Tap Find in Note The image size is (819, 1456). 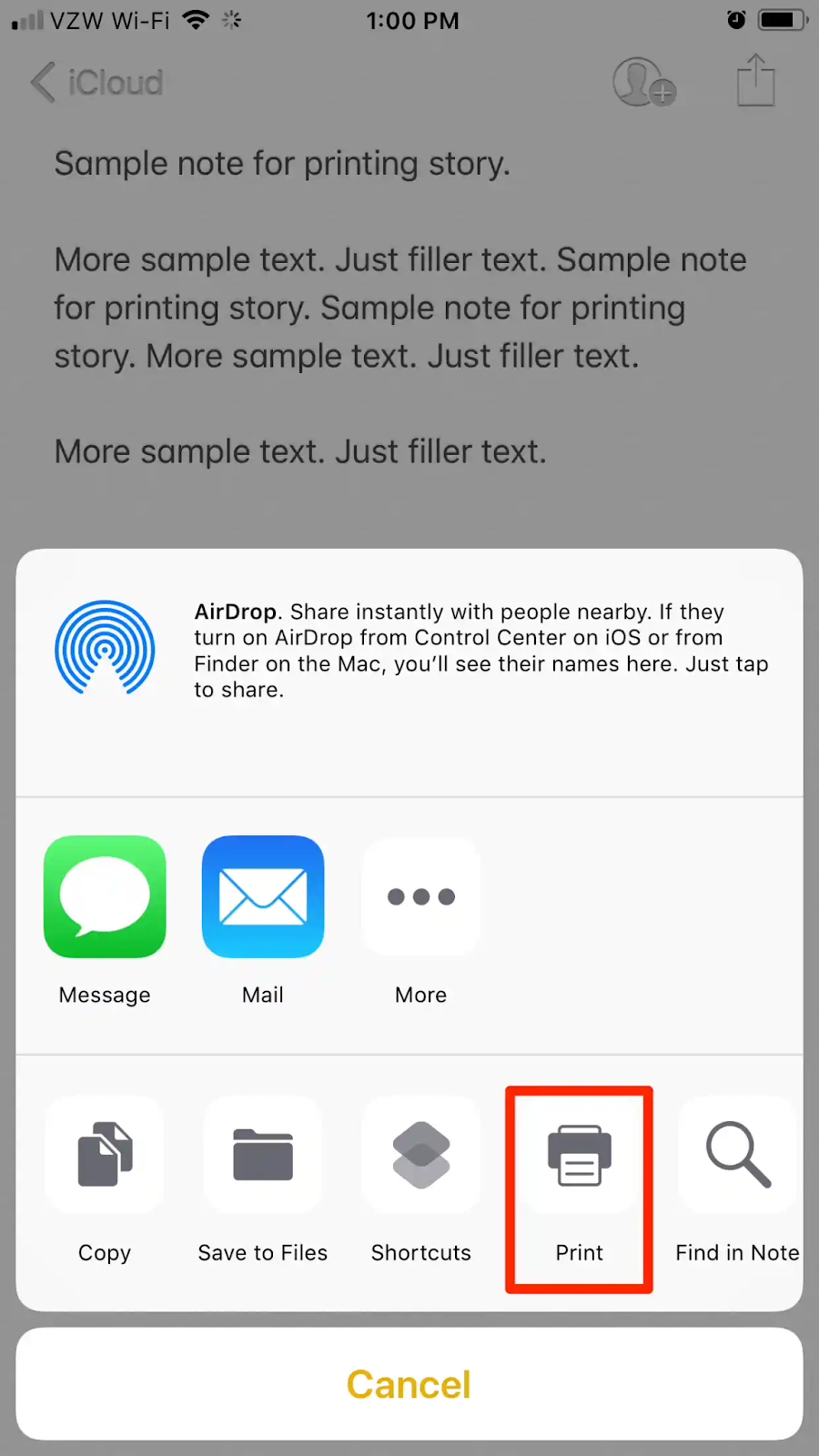737,1157
